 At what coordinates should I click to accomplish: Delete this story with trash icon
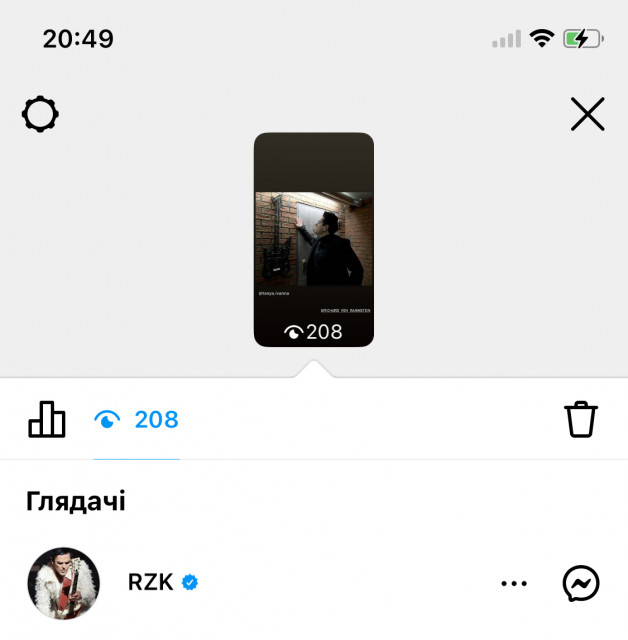[x=581, y=419]
